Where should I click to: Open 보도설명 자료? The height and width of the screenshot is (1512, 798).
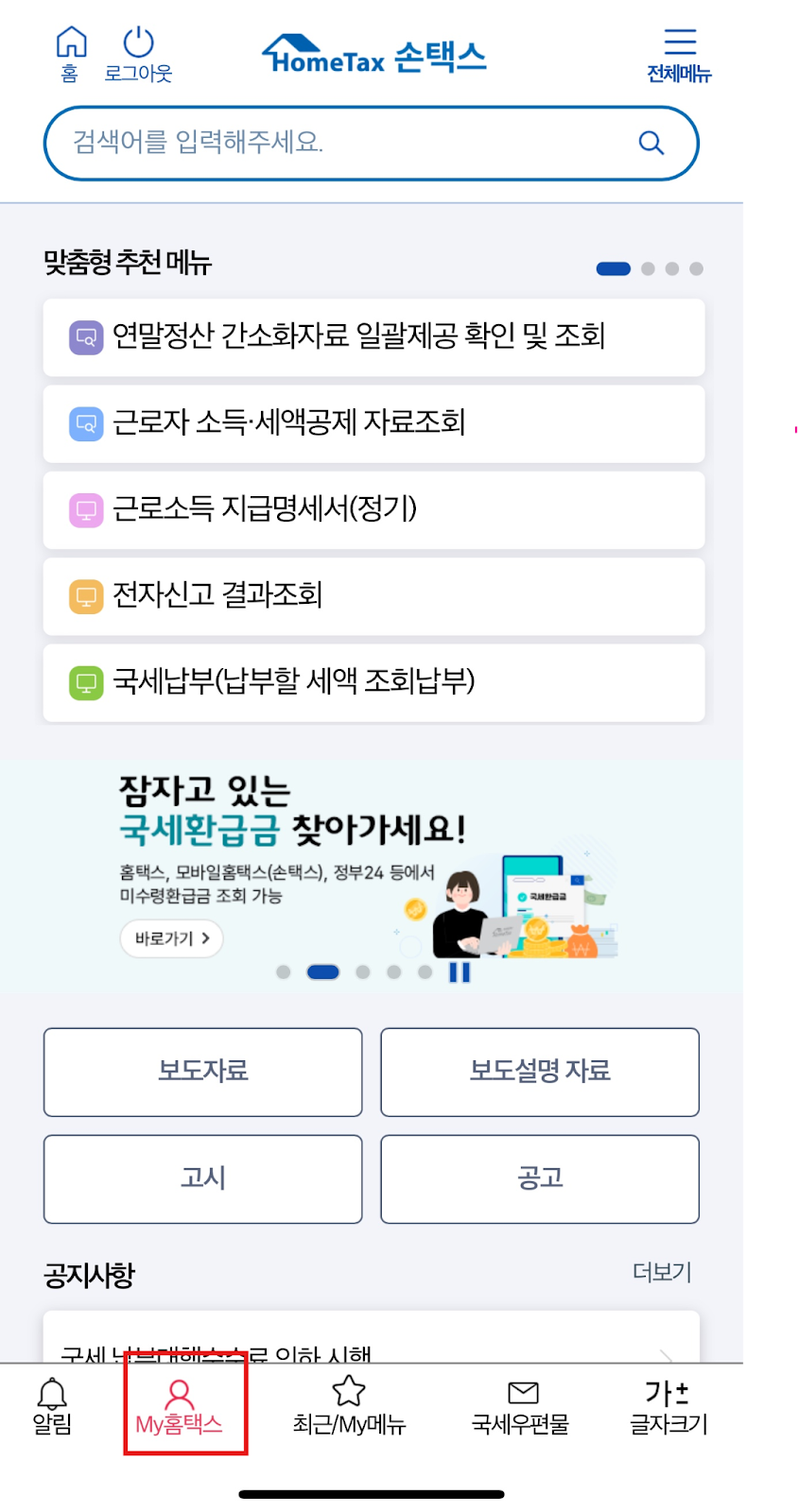[x=540, y=1072]
